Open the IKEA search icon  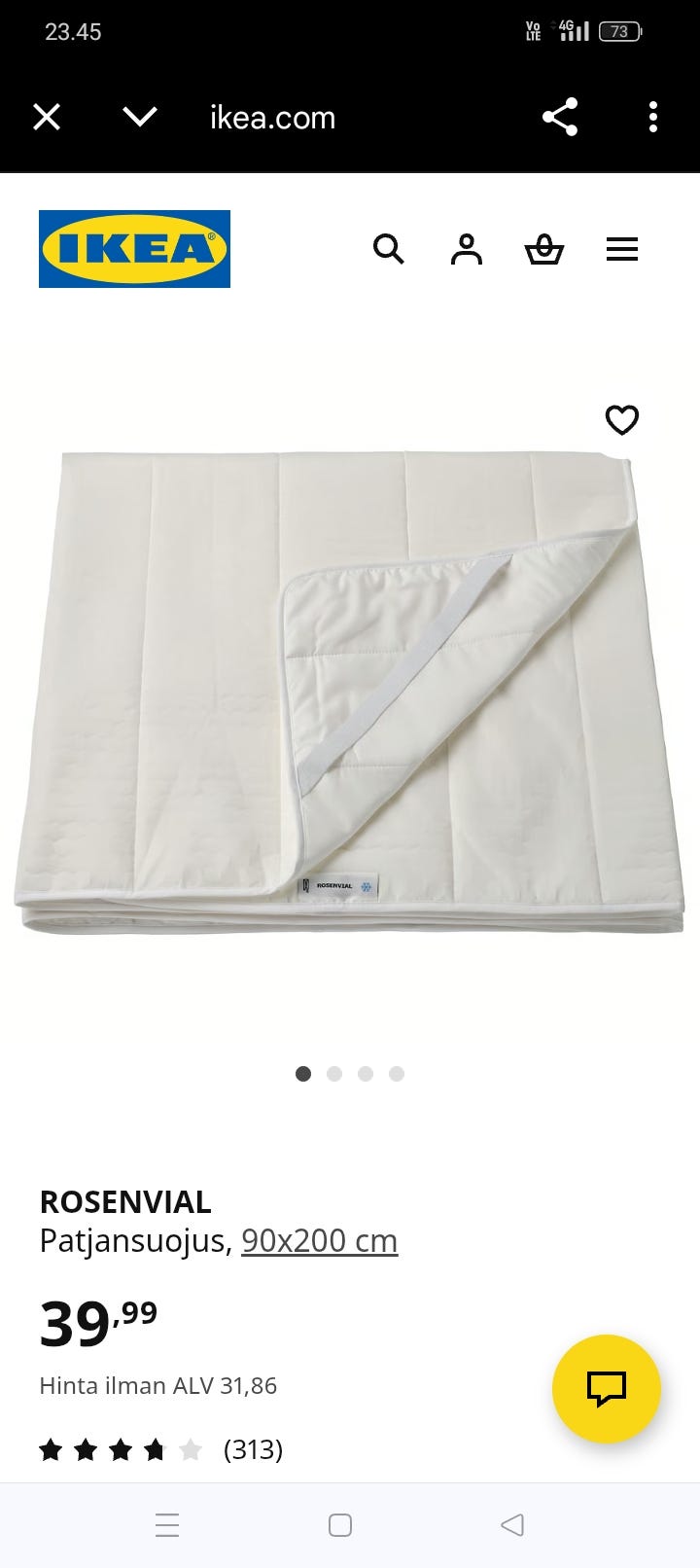click(x=388, y=249)
